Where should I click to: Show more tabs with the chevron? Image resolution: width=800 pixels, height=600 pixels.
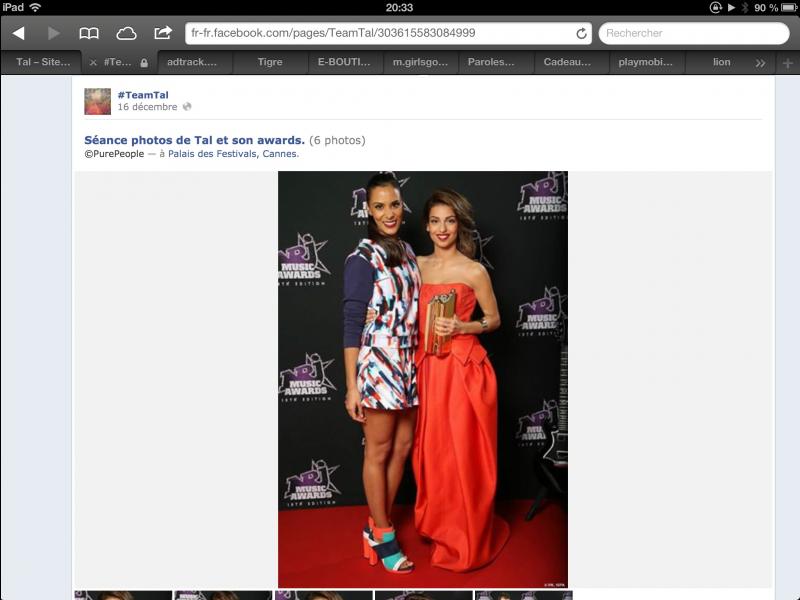pyautogui.click(x=760, y=62)
